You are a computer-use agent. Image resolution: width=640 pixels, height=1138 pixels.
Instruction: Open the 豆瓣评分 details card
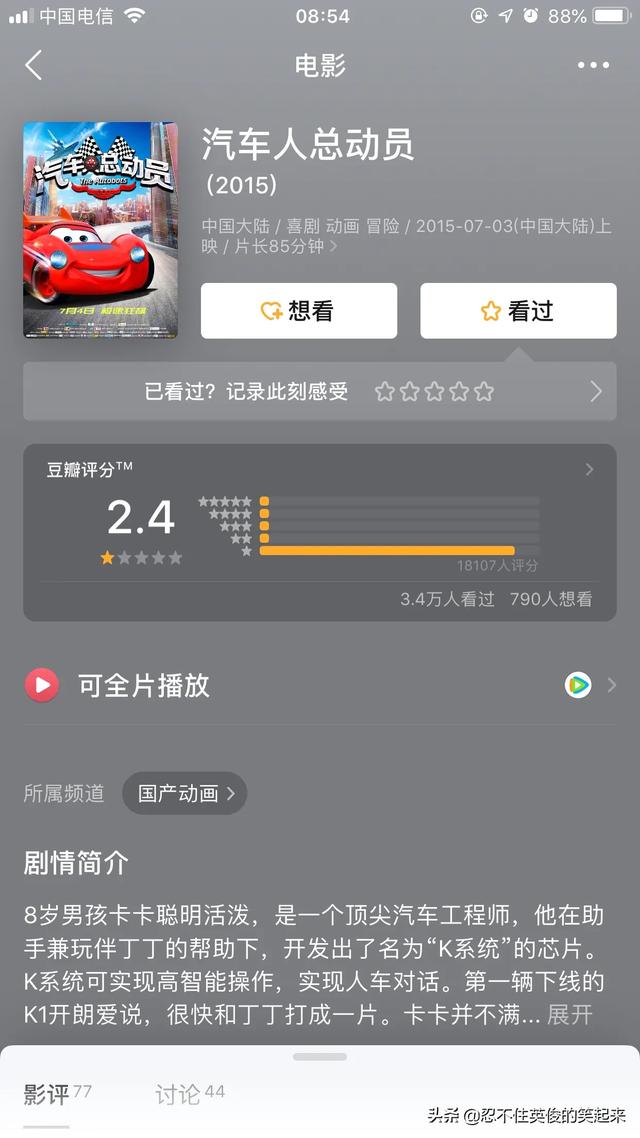tap(320, 532)
